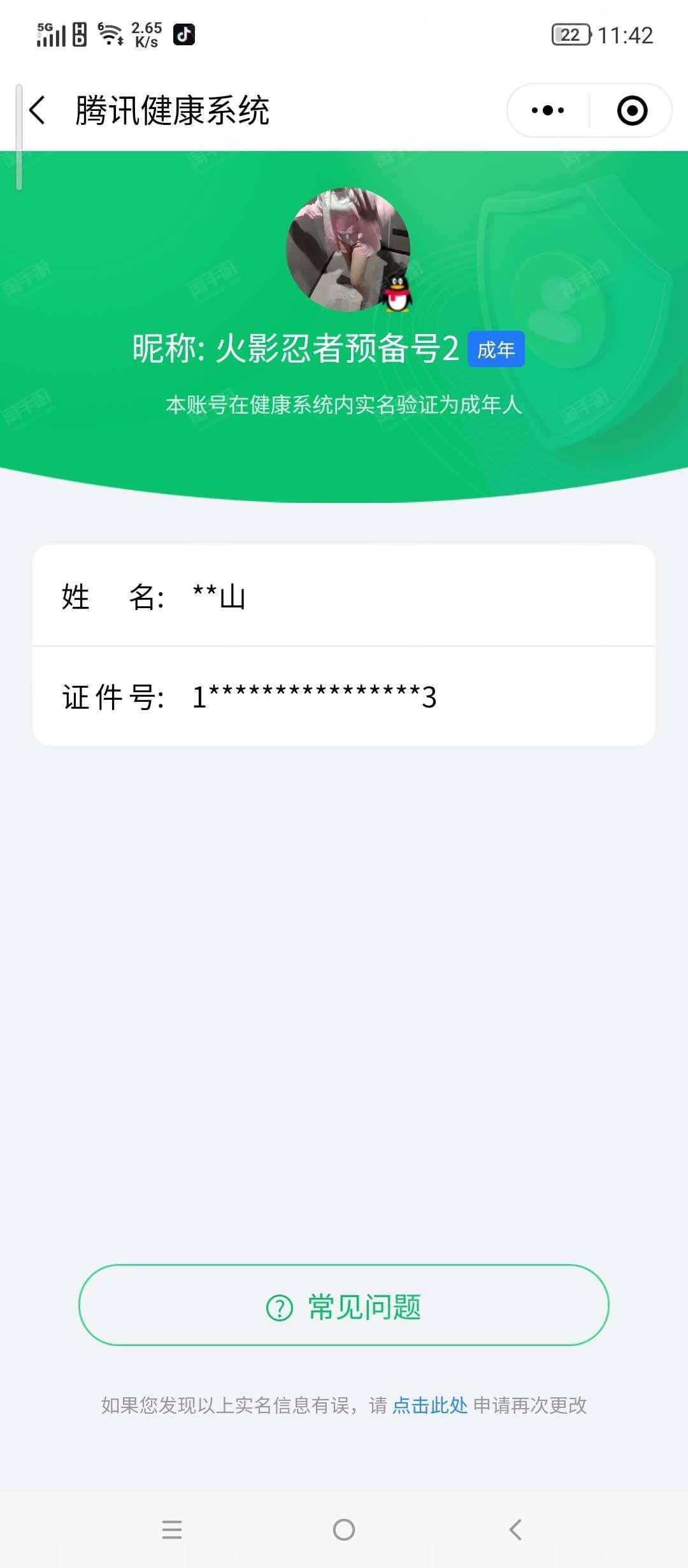
Task: Open the system recent apps menu
Action: click(172, 1529)
